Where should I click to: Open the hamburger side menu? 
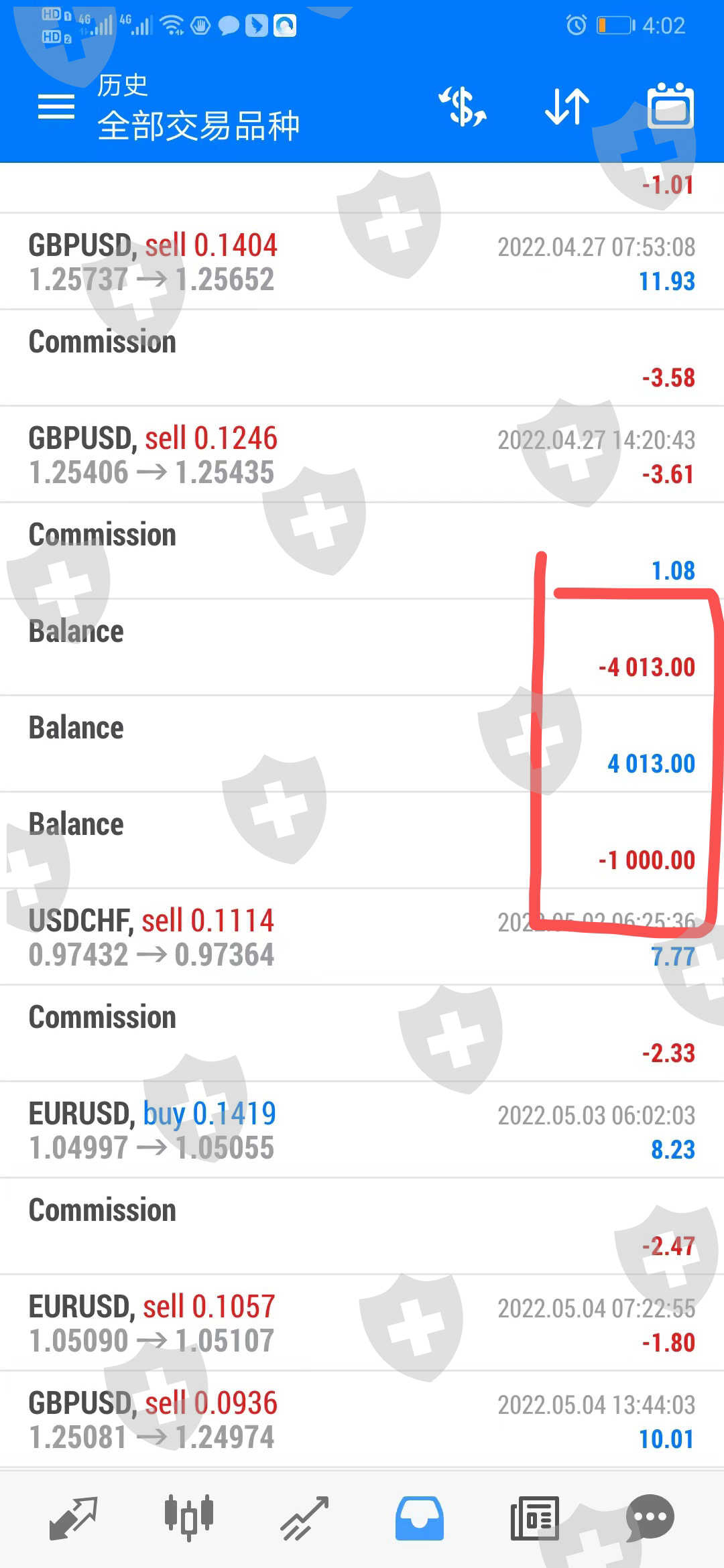click(56, 107)
